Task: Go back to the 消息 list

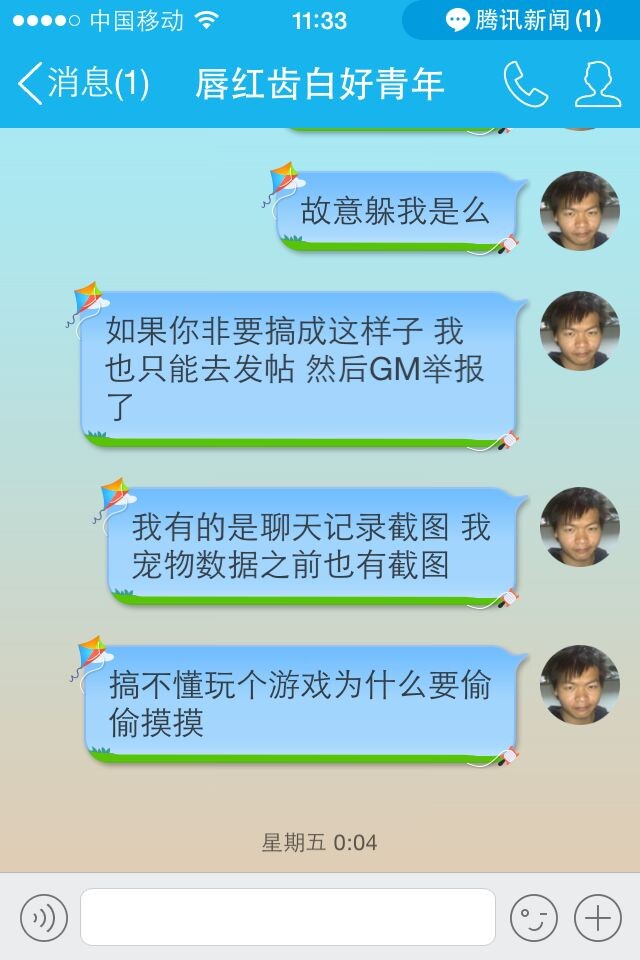Action: click(x=82, y=84)
